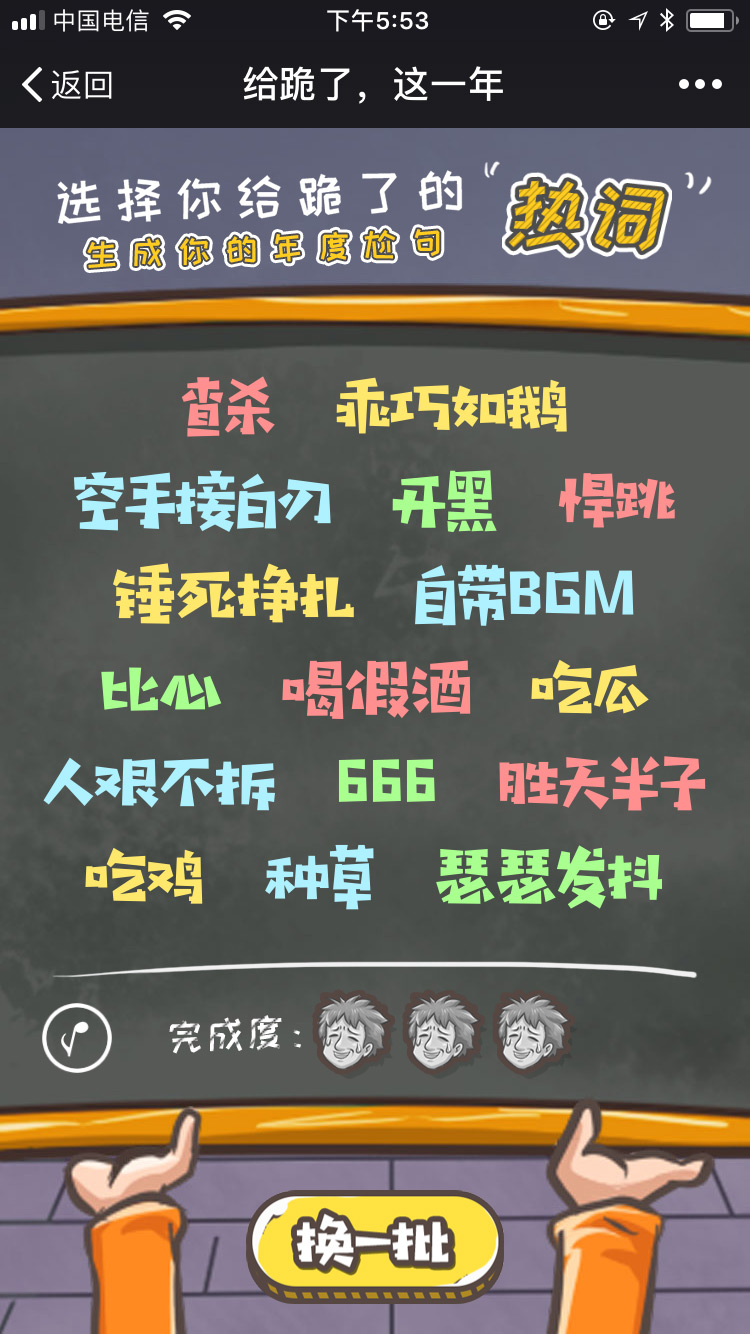Choose the word 种草
This screenshot has width=750, height=1334.
(x=320, y=876)
